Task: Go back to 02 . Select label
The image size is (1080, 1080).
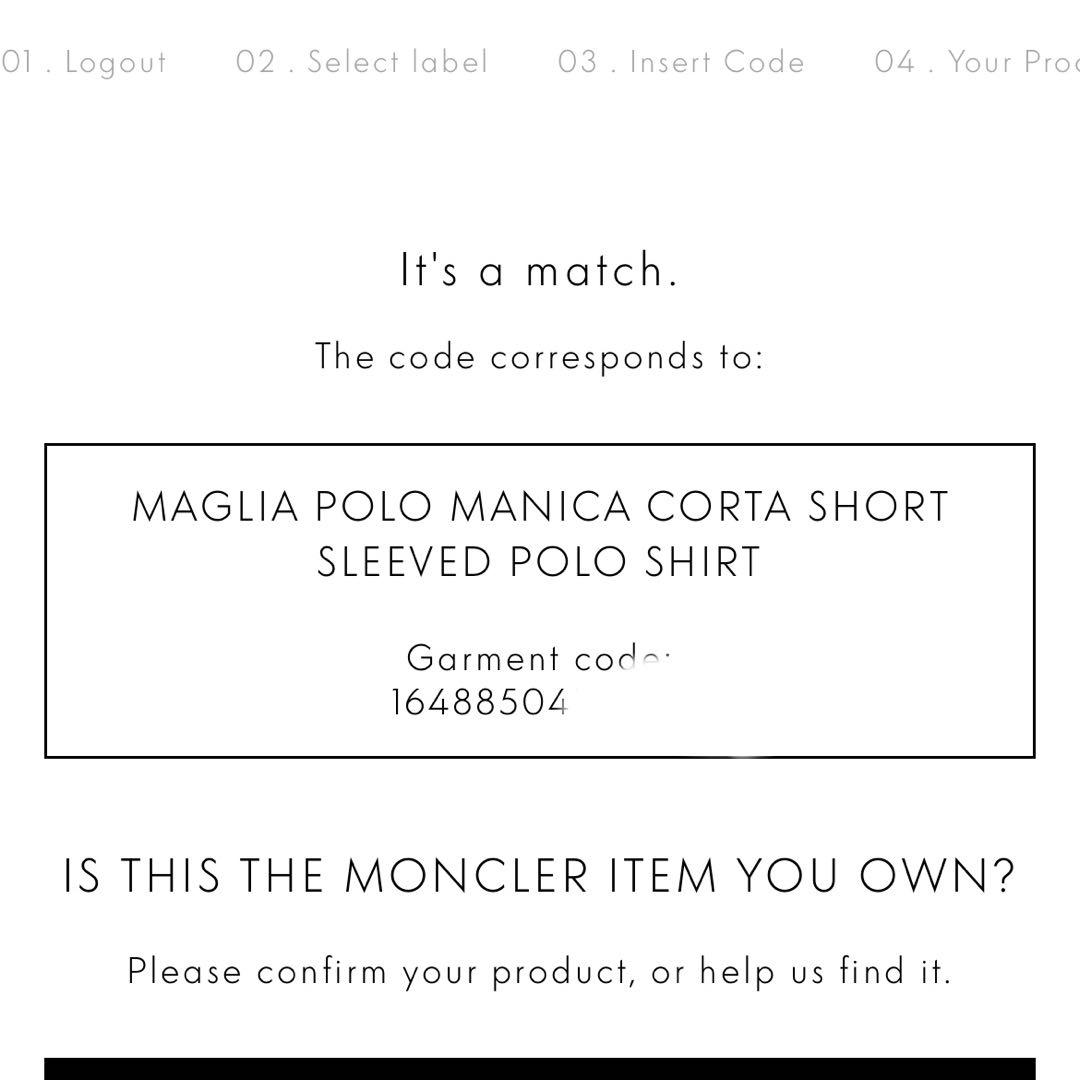Action: point(362,62)
